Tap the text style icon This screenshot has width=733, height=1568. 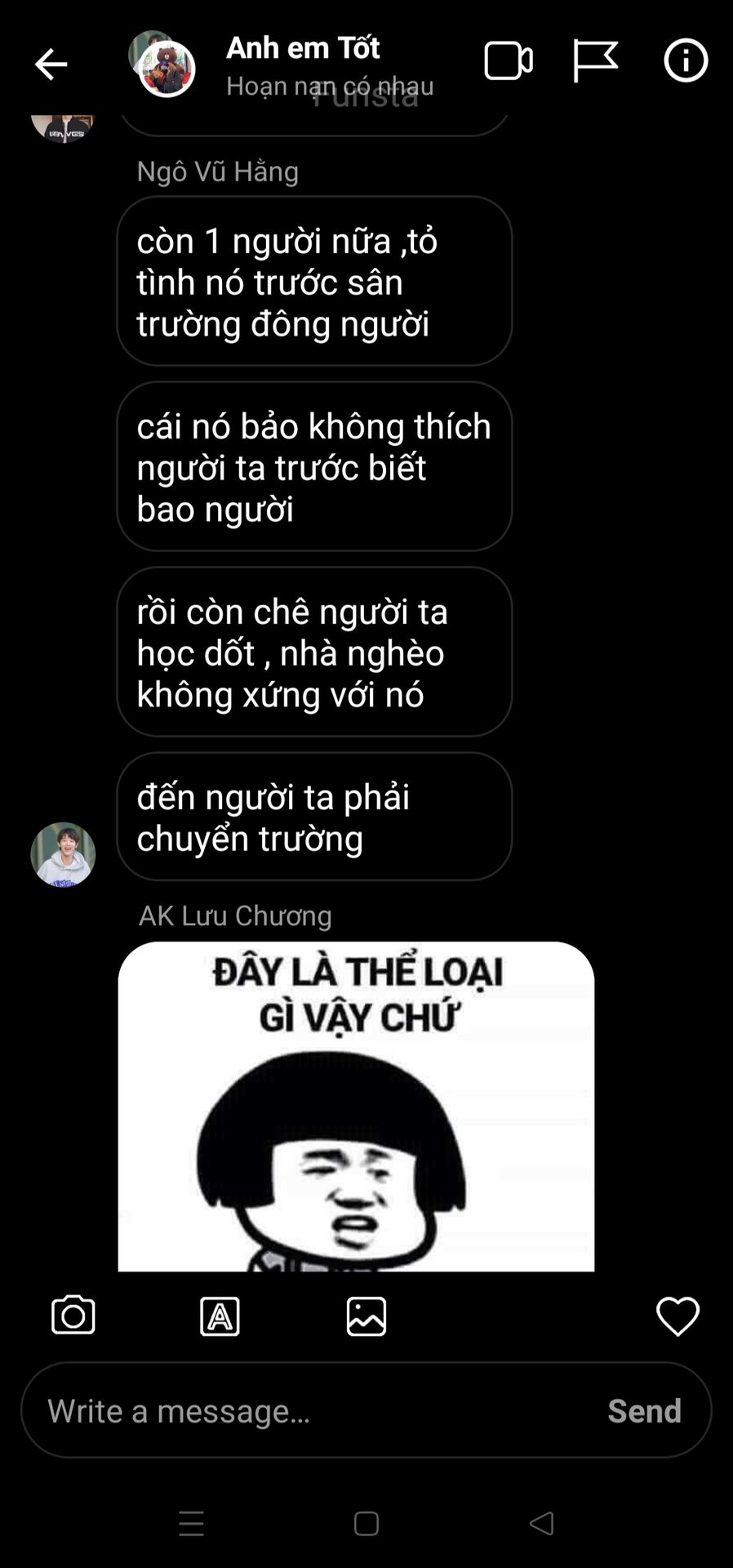click(x=220, y=1316)
